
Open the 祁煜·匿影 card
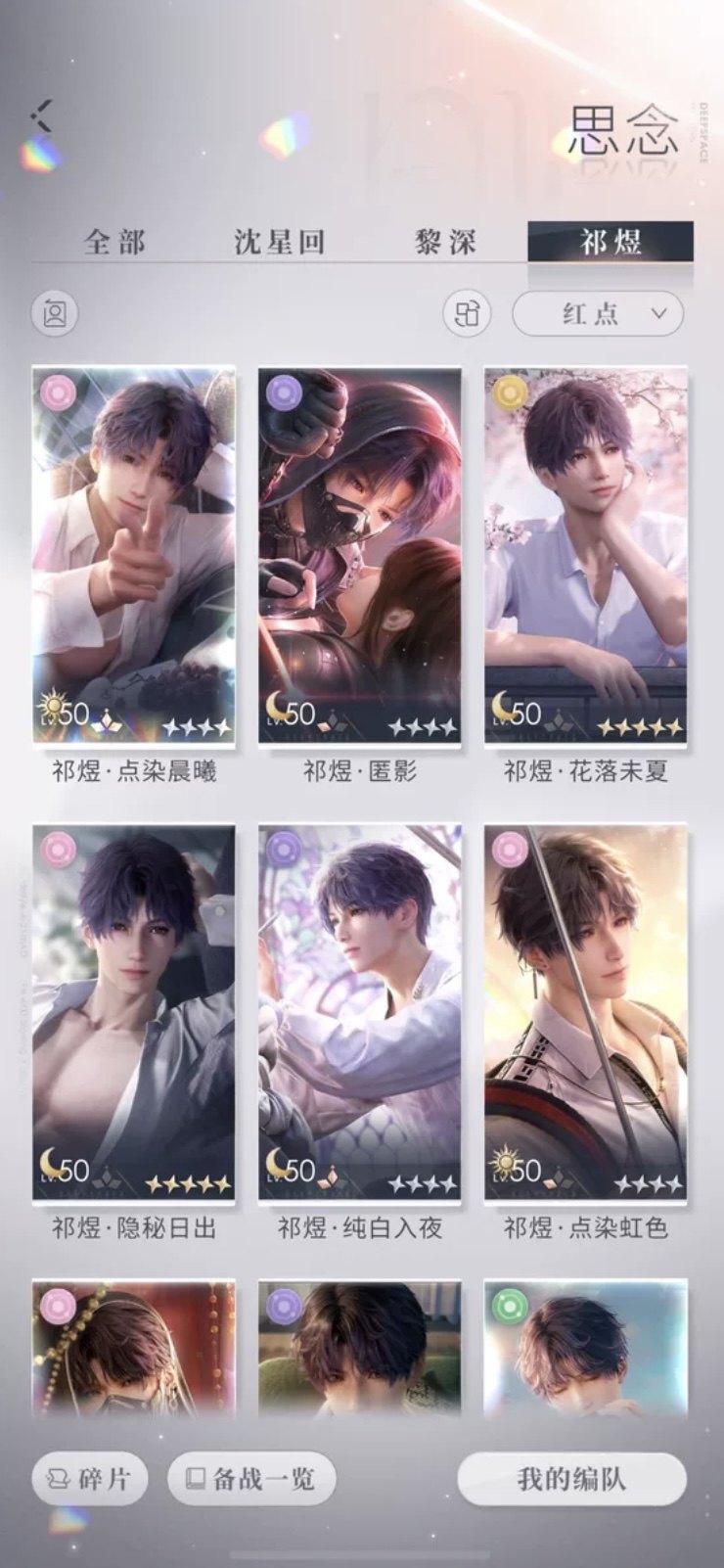click(x=360, y=556)
